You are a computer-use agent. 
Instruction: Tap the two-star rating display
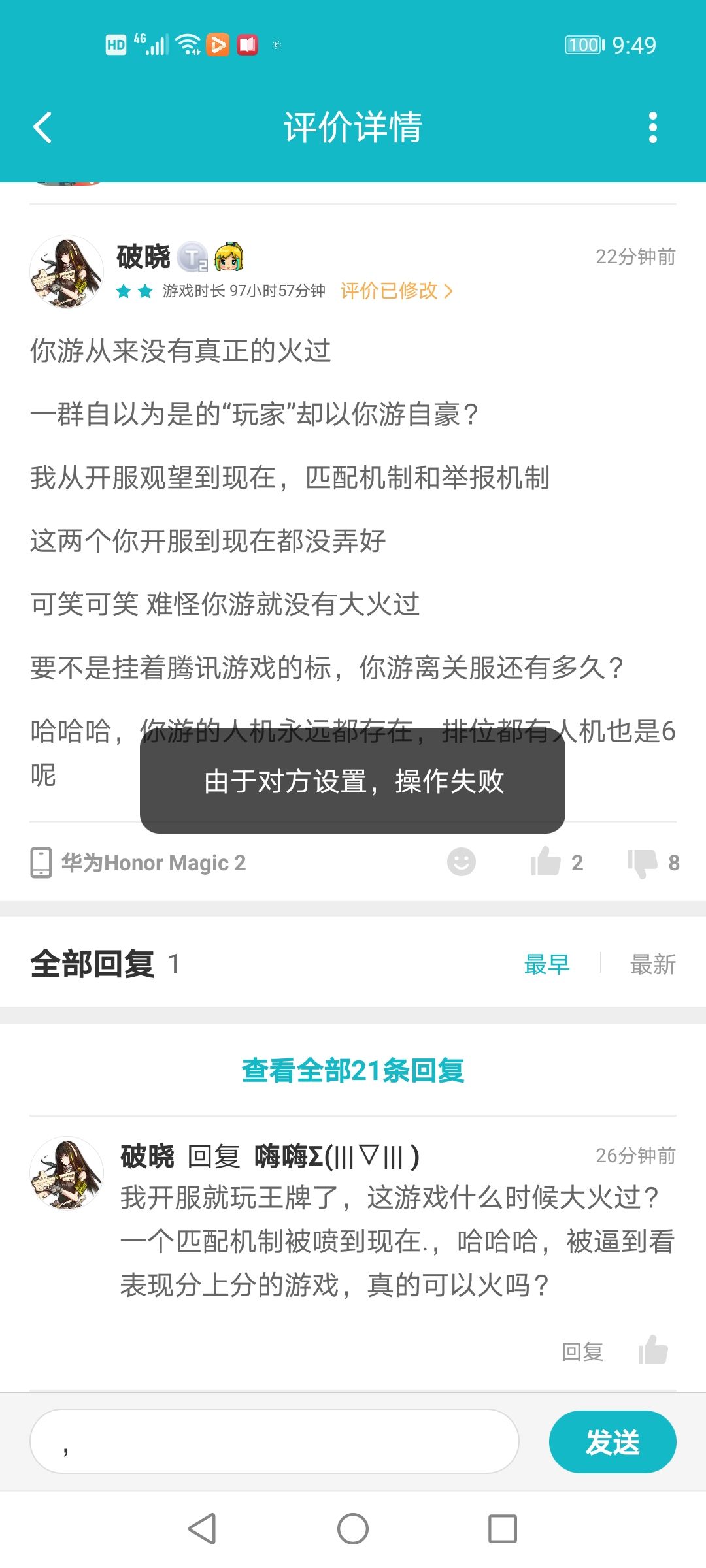(134, 291)
